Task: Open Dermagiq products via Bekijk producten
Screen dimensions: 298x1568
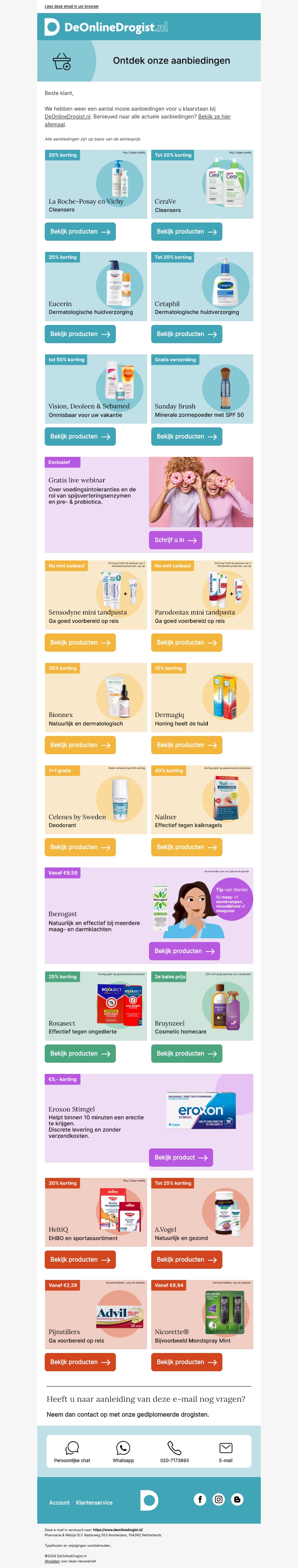Action: pos(186,745)
